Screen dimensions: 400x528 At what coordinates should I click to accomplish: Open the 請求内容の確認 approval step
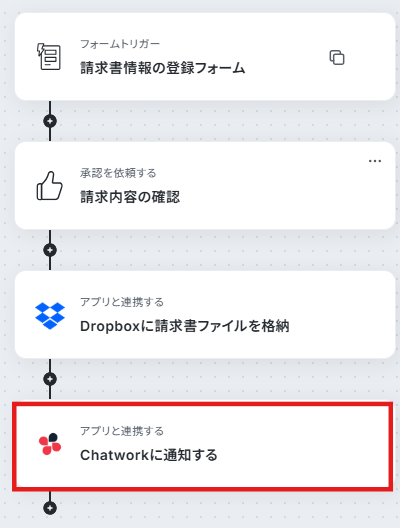[x=205, y=186]
